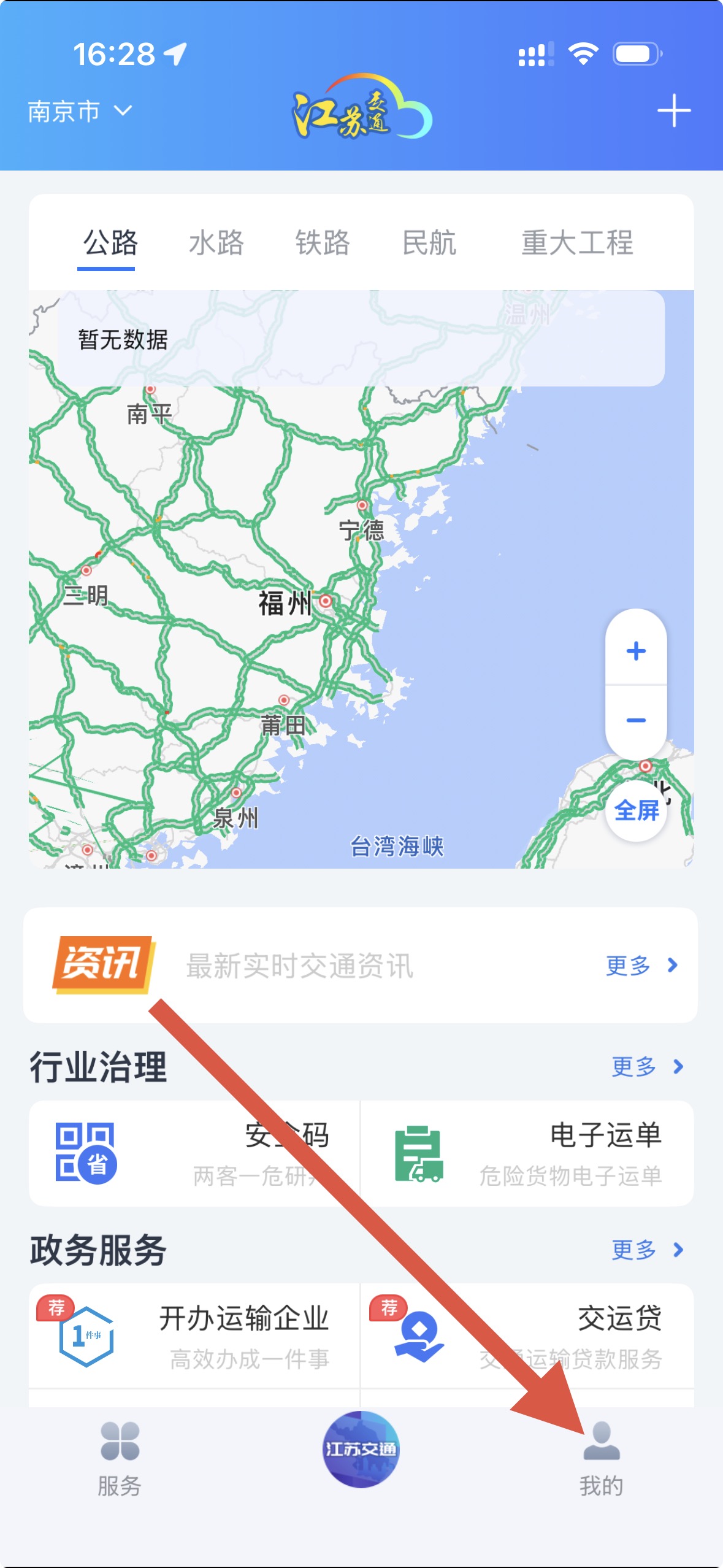The width and height of the screenshot is (723, 1568).
Task: Select the 公路 tab
Action: (x=110, y=243)
